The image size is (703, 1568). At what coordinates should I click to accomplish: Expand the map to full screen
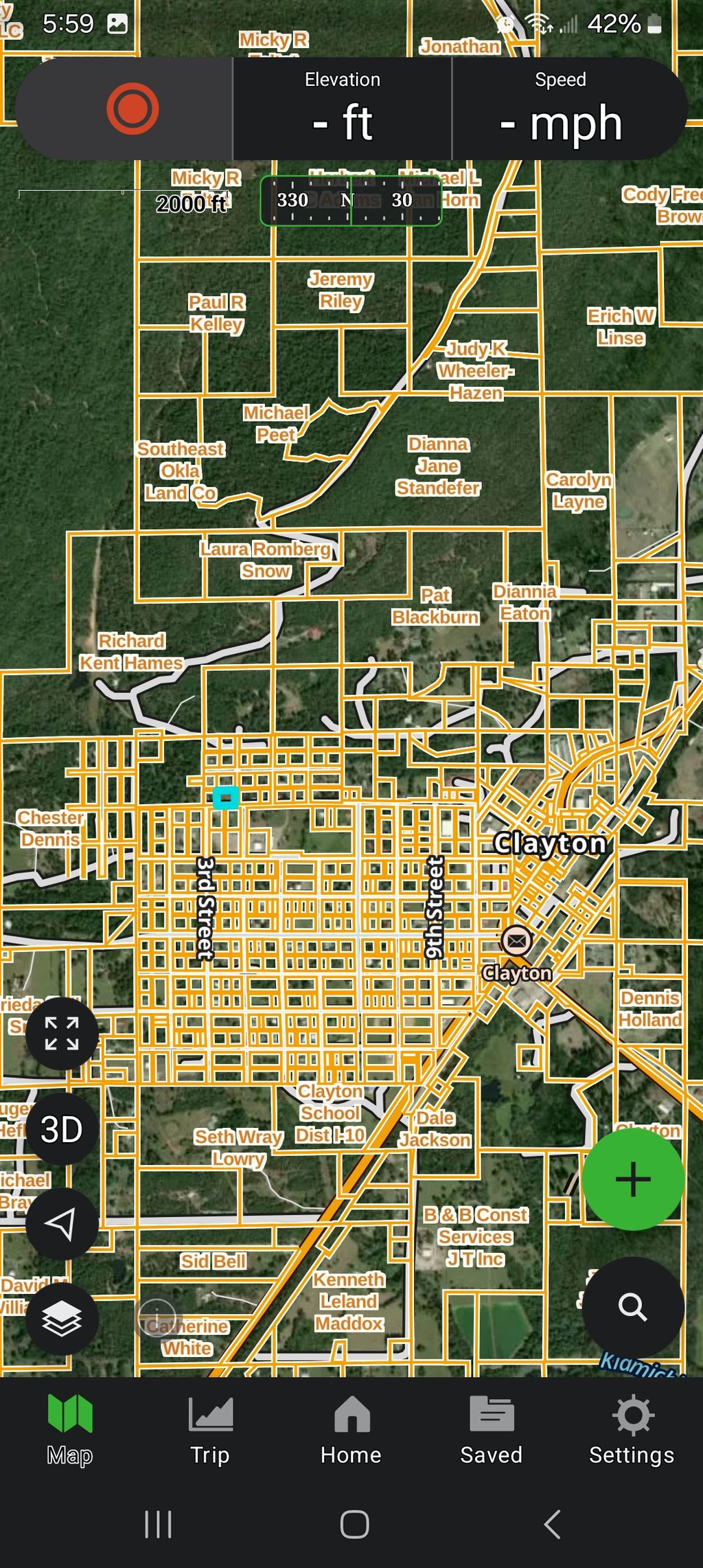[62, 1034]
